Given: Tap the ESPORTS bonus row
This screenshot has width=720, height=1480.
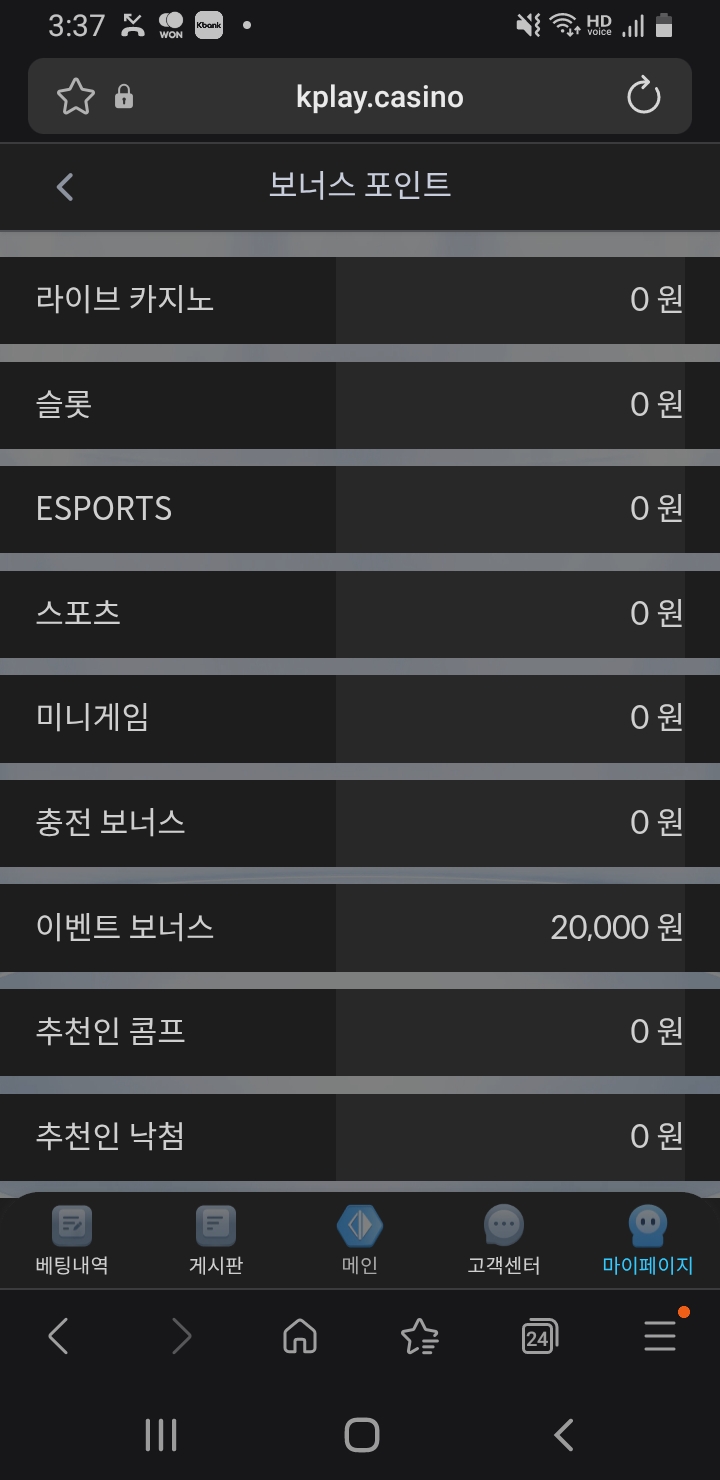Looking at the screenshot, I should (360, 508).
